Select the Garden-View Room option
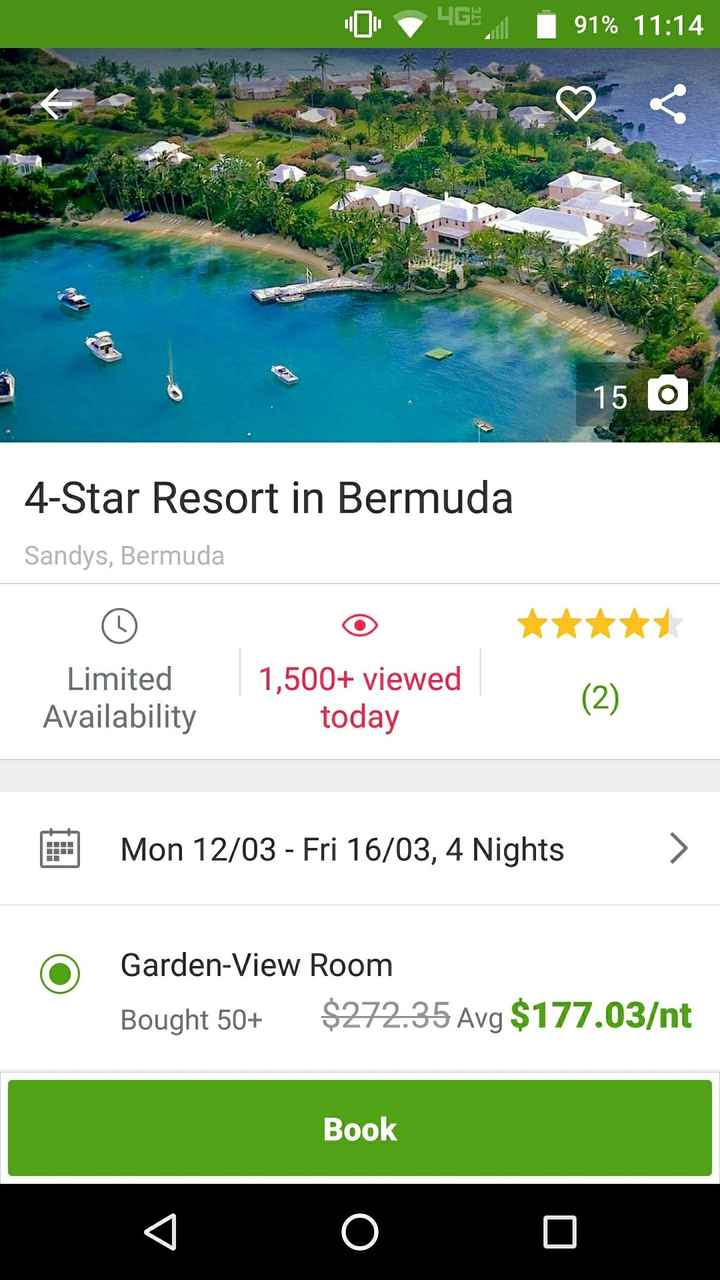 pos(60,973)
